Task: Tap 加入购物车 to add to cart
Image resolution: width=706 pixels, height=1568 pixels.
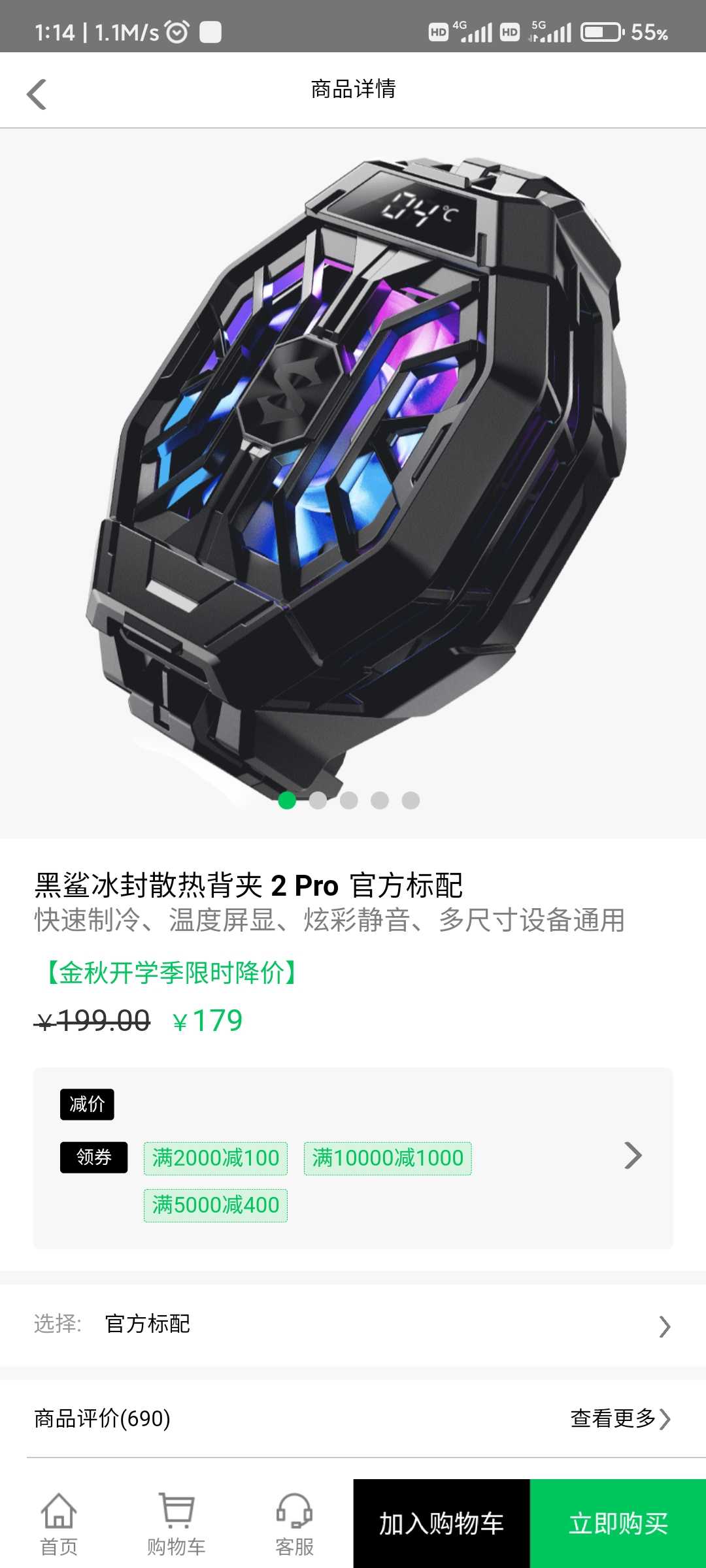Action: [x=441, y=1524]
